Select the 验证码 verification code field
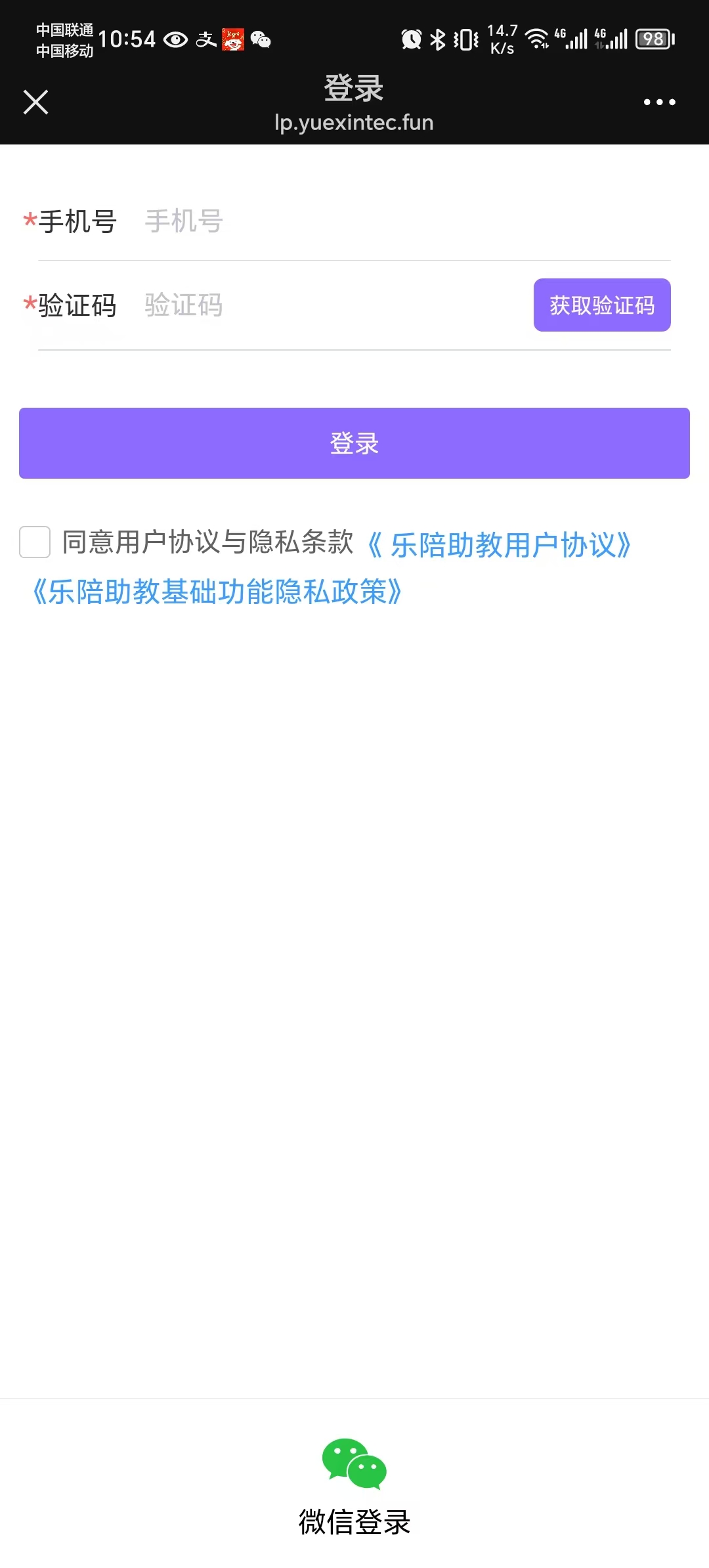This screenshot has height=1568, width=709. coord(328,305)
